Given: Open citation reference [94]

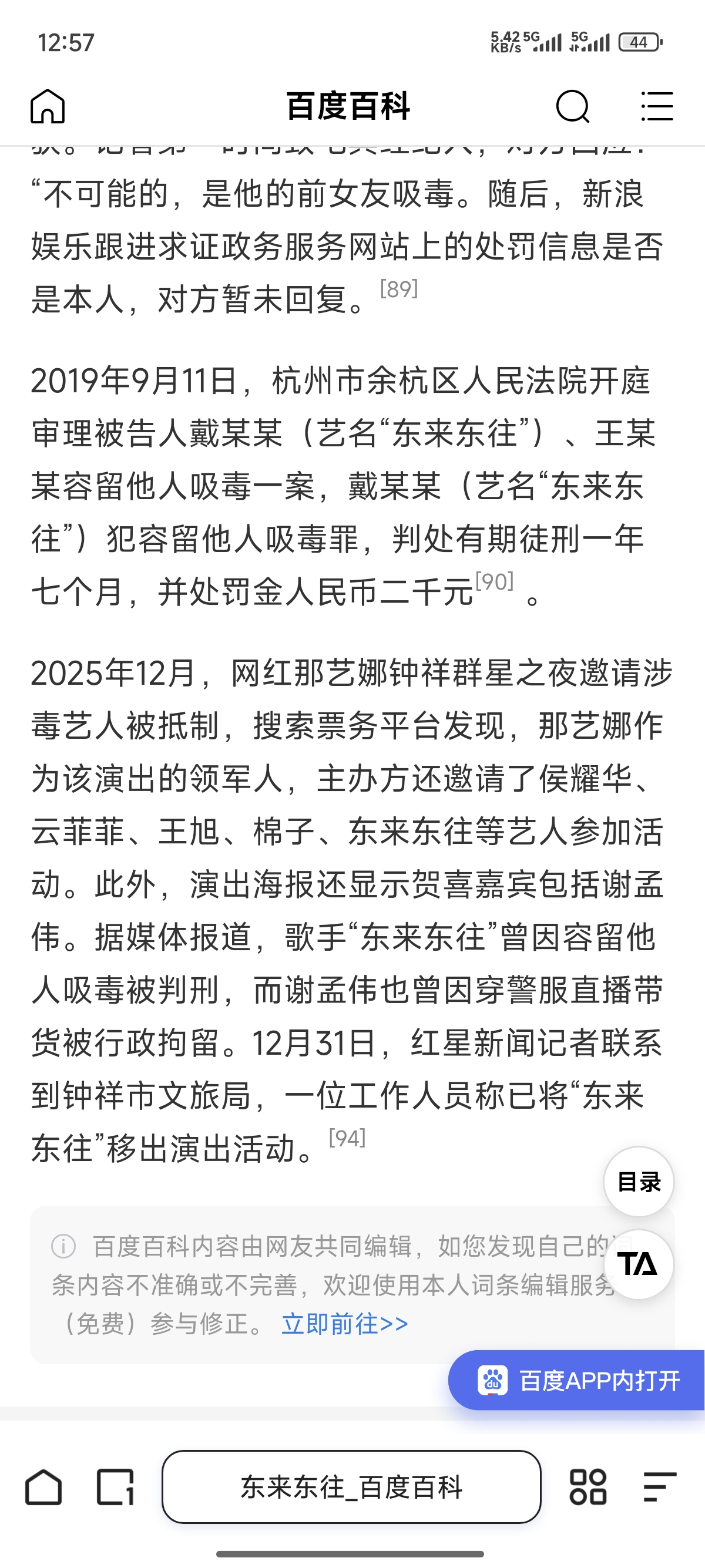Looking at the screenshot, I should pos(347,1138).
